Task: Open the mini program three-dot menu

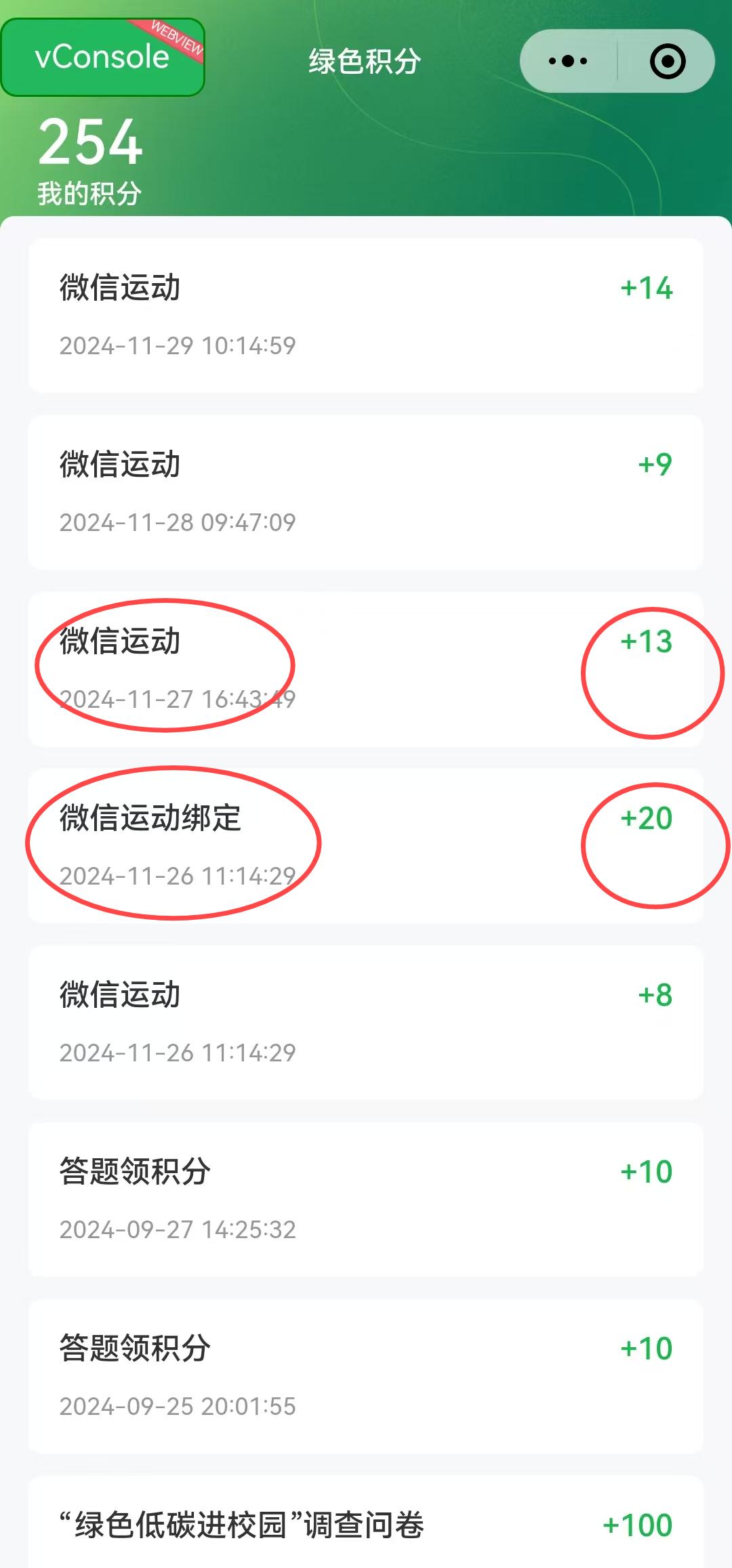Action: (x=568, y=61)
